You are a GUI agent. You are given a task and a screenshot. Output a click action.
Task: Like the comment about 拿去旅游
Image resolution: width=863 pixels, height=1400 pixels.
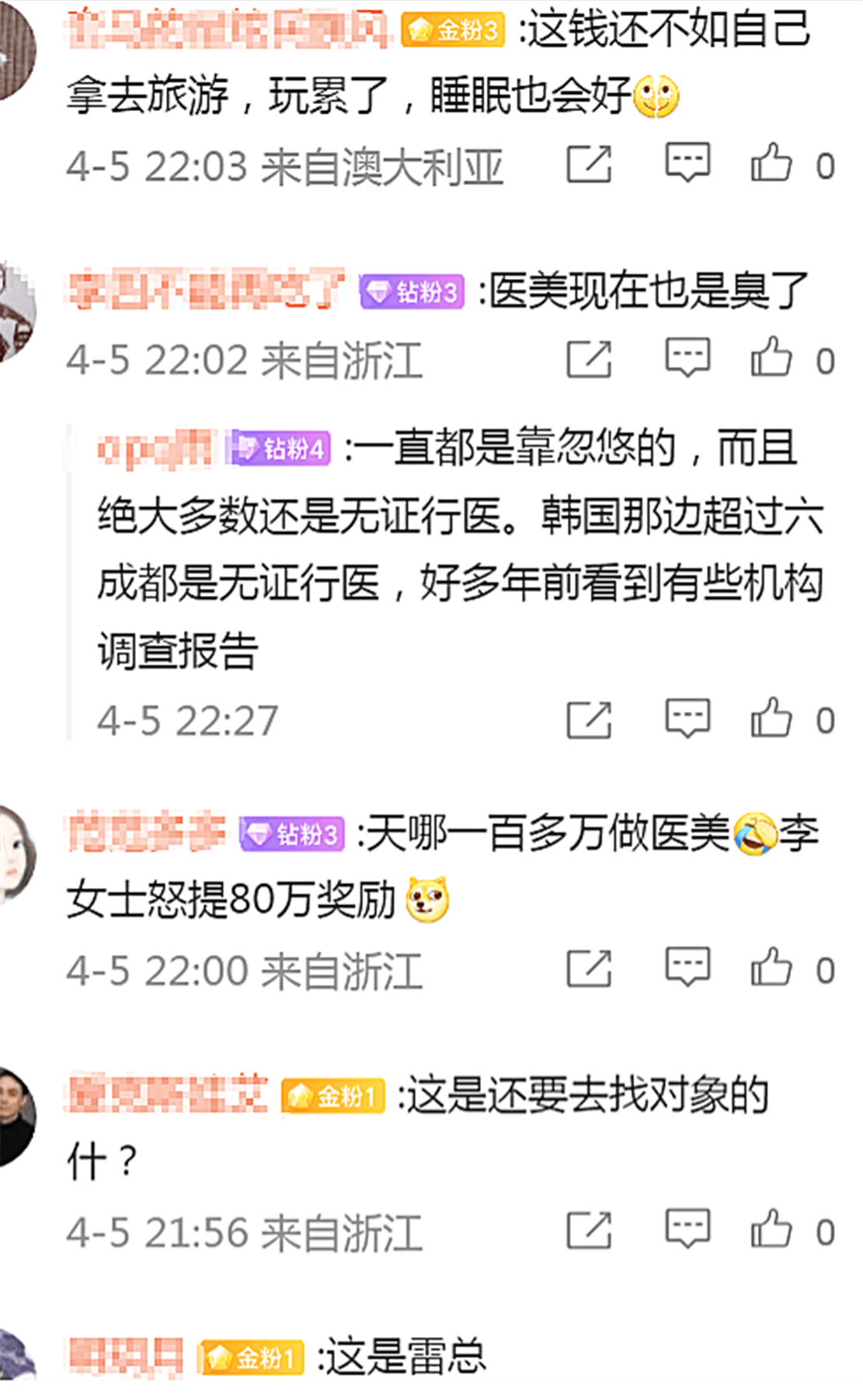[x=771, y=164]
